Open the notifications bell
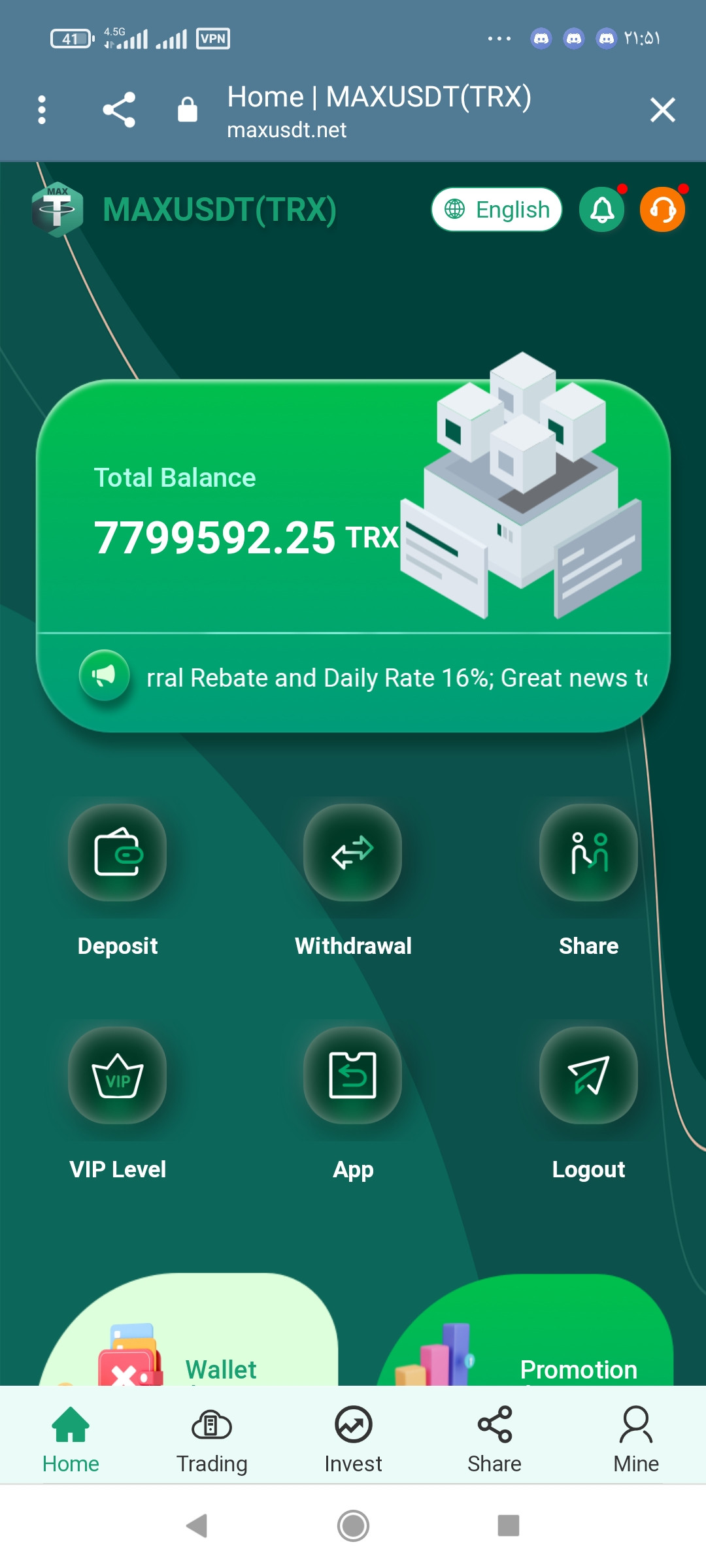706x1568 pixels. (x=602, y=210)
